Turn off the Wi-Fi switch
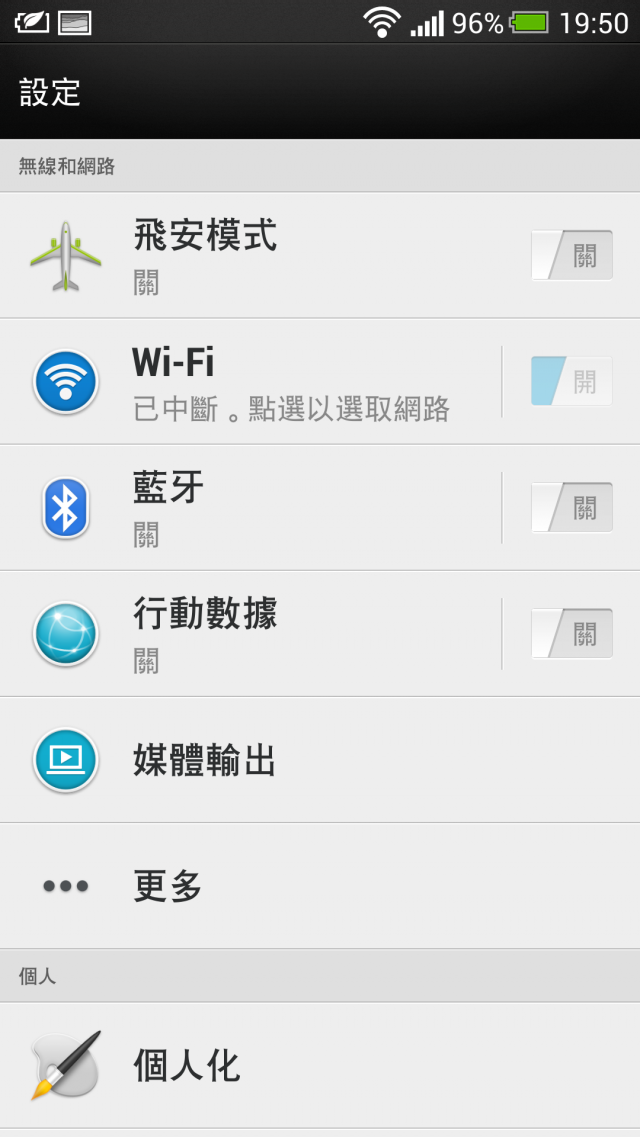 coord(572,381)
